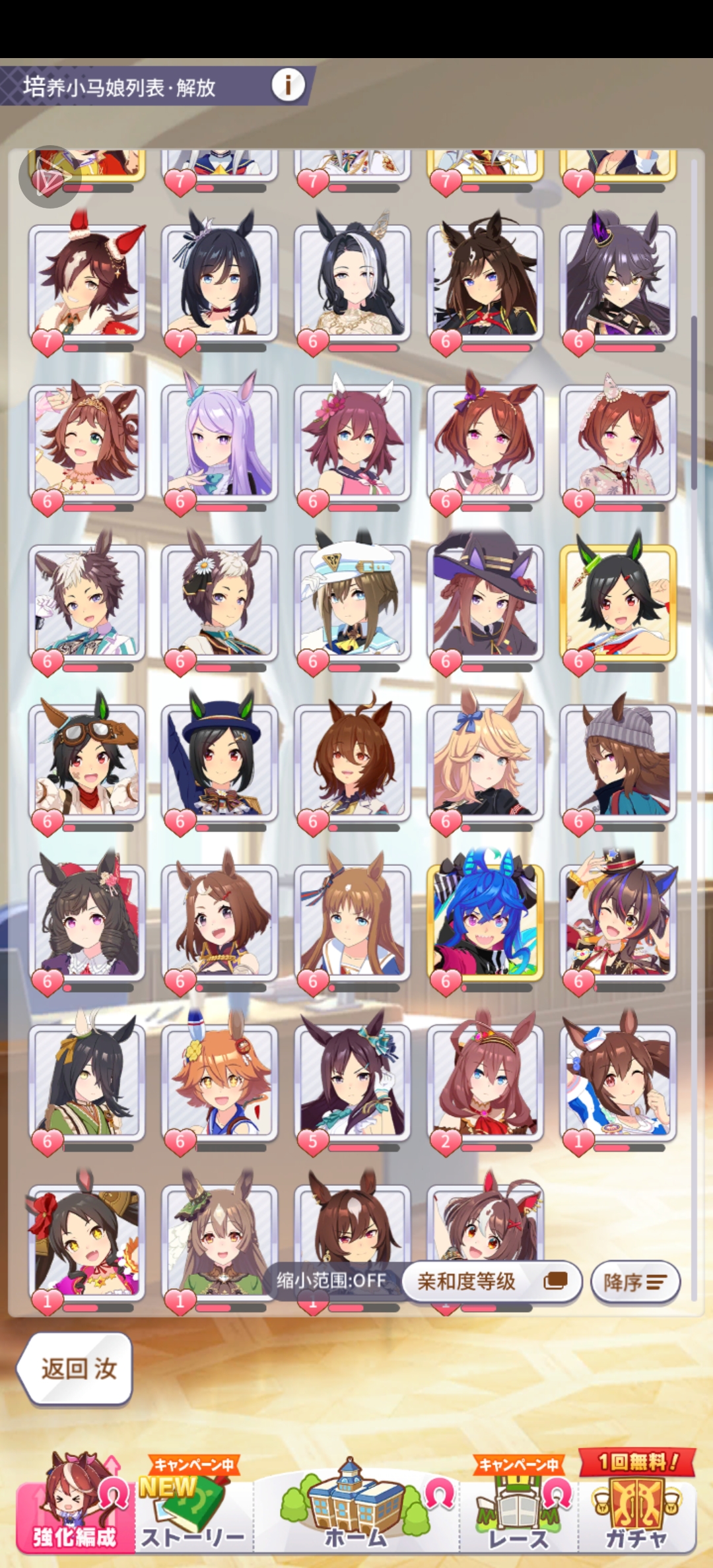
Task: Select the lavender long-haired character card
Action: click(x=220, y=442)
